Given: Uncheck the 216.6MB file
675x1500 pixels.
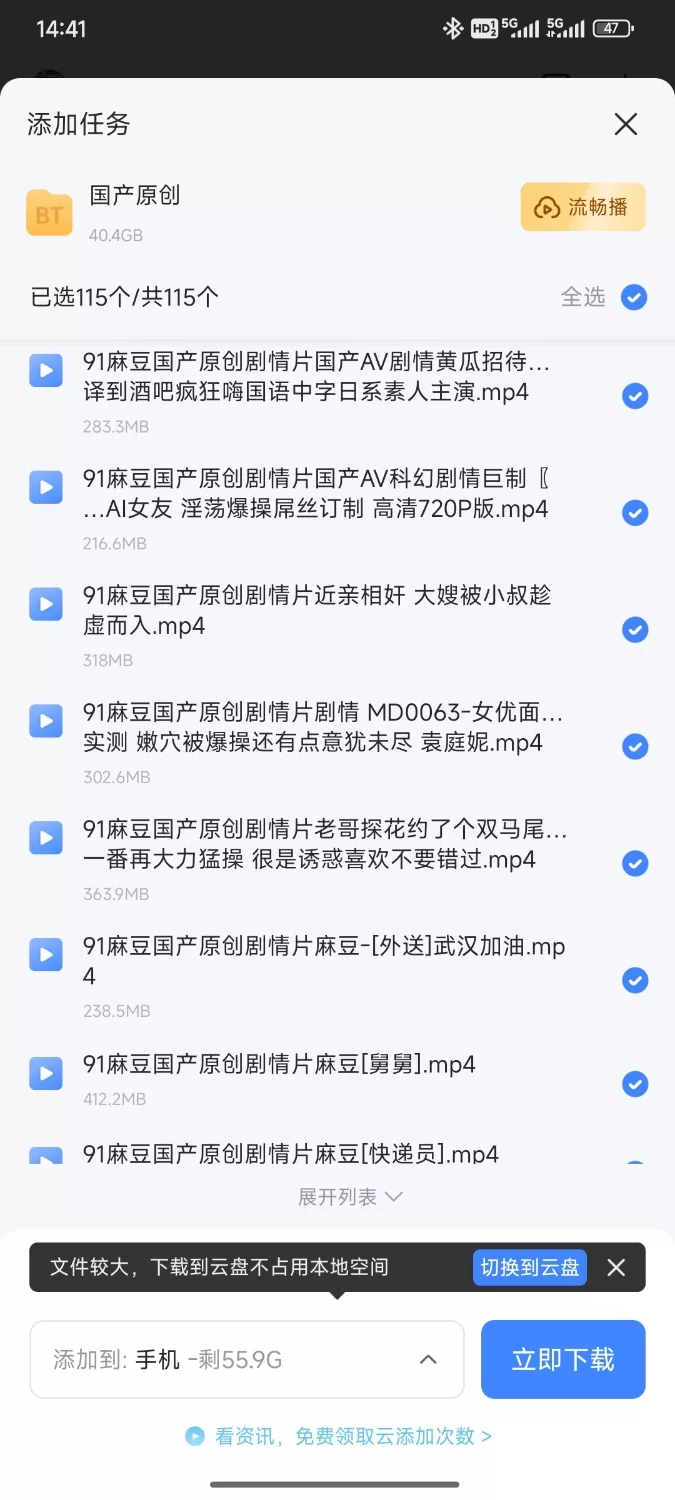Looking at the screenshot, I should click(634, 513).
